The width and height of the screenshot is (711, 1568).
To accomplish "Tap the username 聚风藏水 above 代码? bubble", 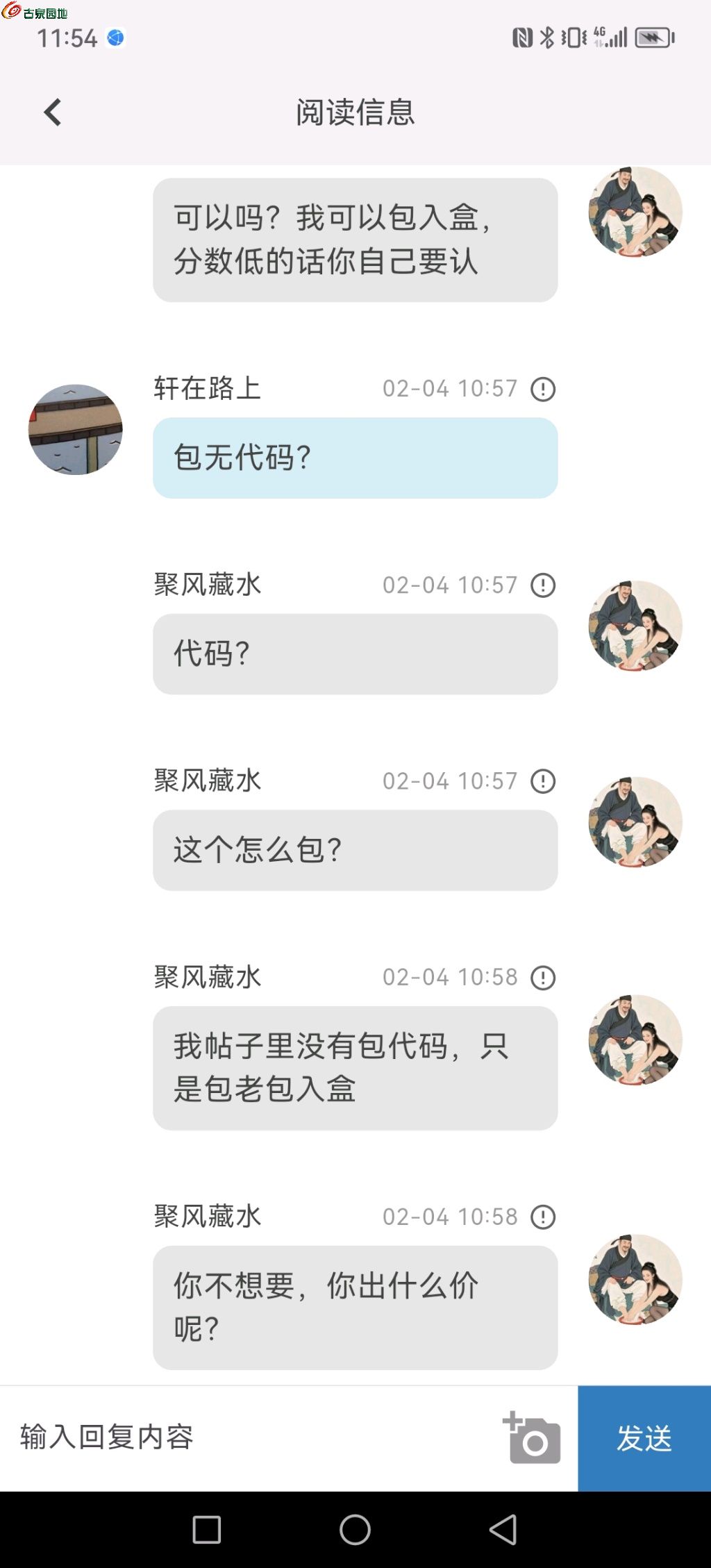I will pyautogui.click(x=206, y=584).
